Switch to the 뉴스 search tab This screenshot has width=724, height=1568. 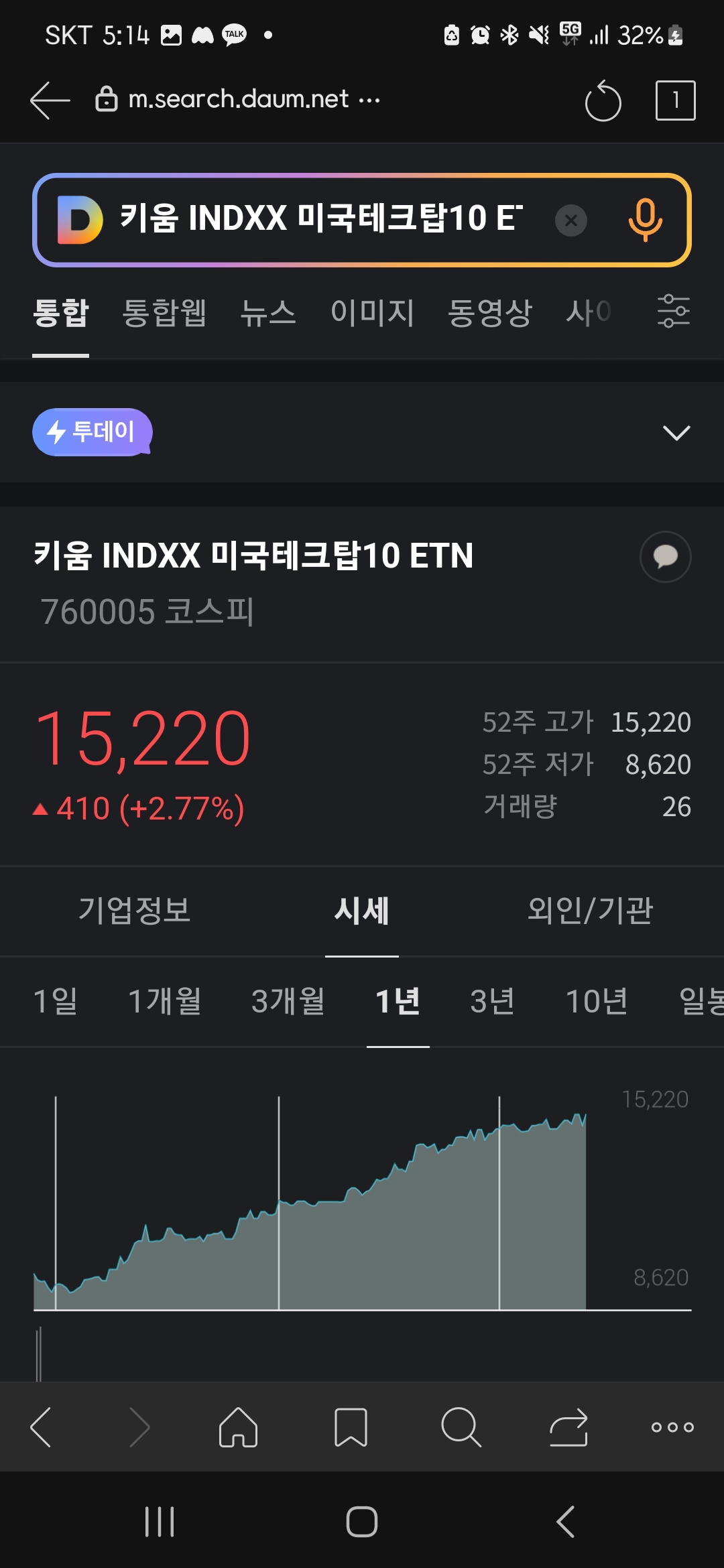pos(268,313)
